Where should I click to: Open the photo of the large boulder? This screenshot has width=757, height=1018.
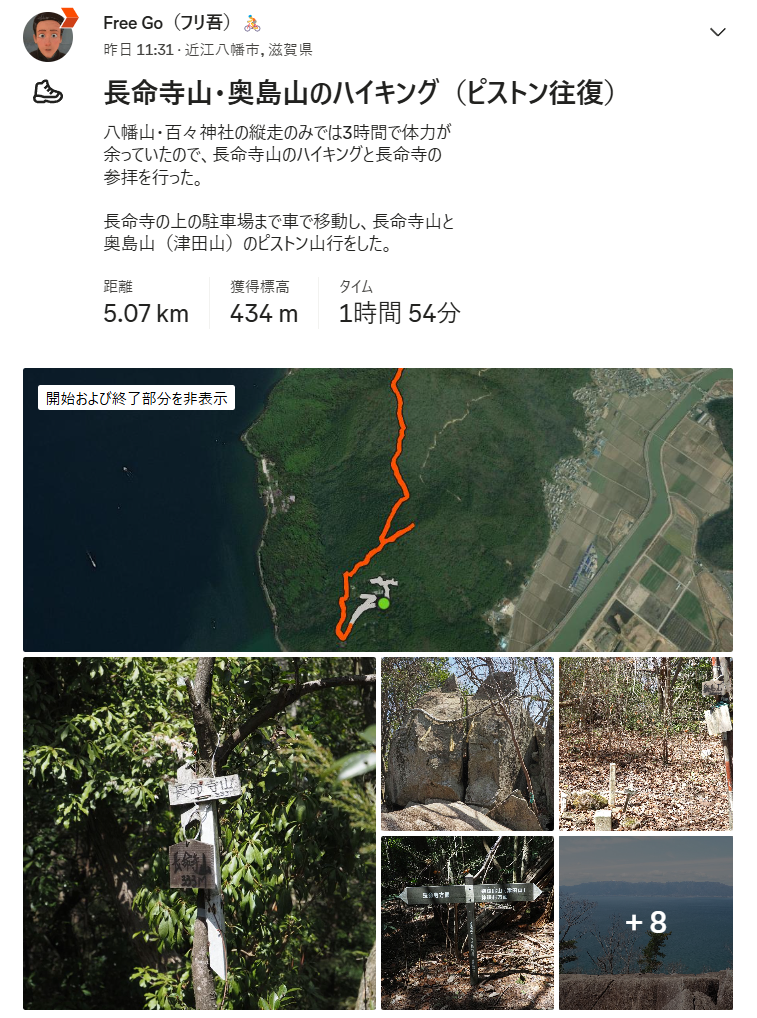point(466,743)
